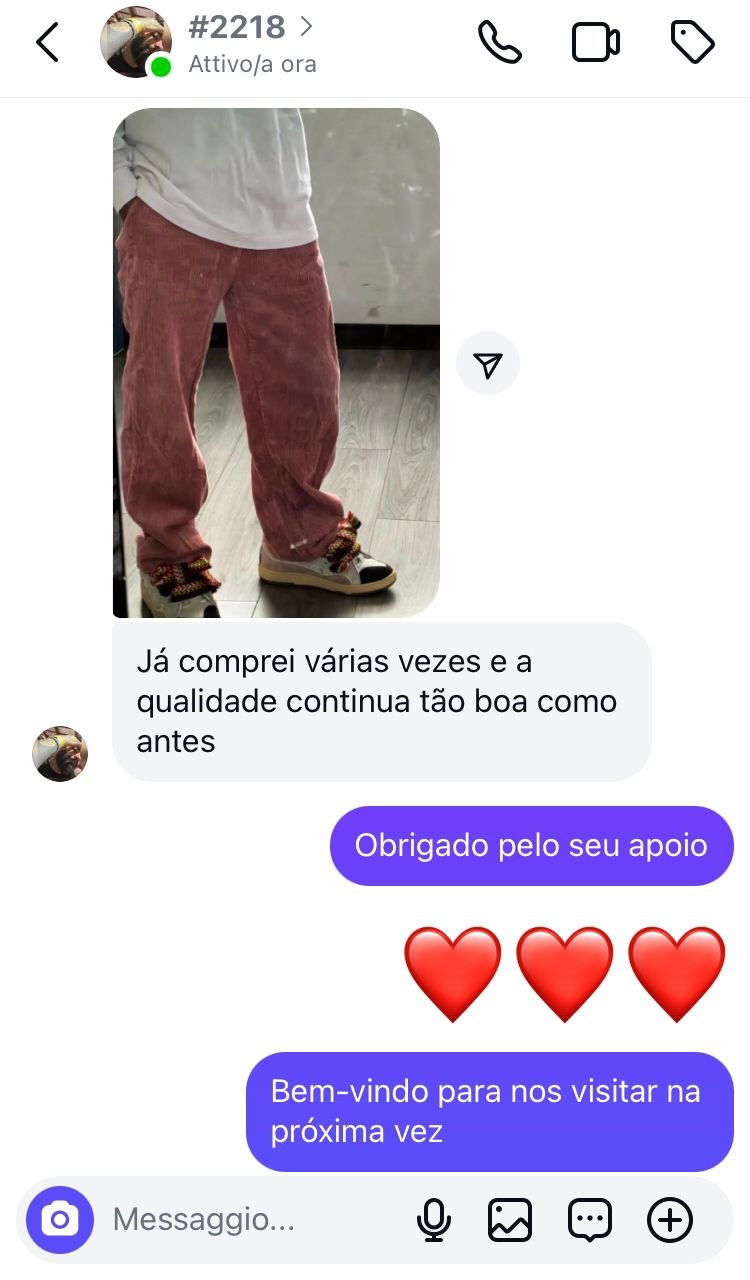This screenshot has width=750, height=1280.
Task: Open more attachment options plus icon
Action: pyautogui.click(x=669, y=1220)
